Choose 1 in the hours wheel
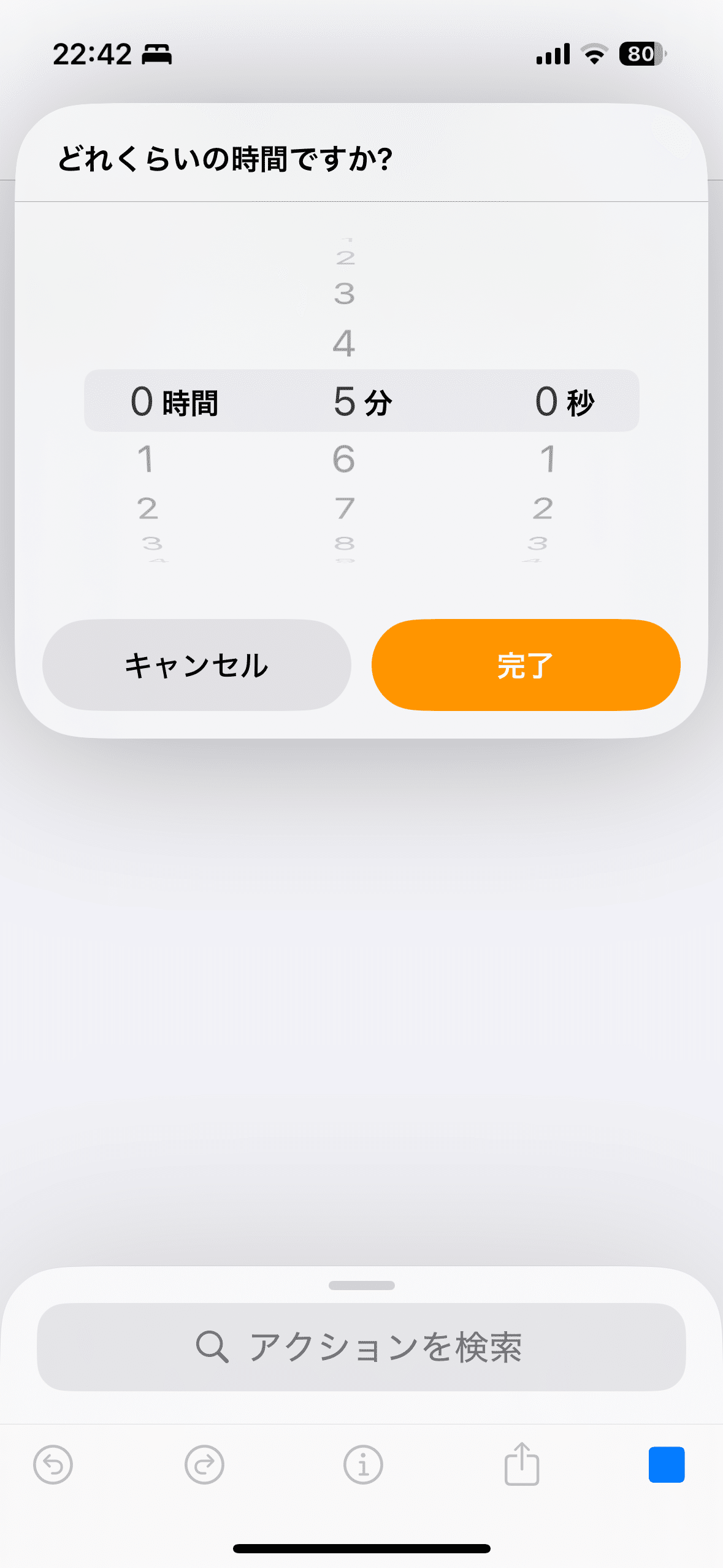The image size is (723, 1568). point(145,459)
